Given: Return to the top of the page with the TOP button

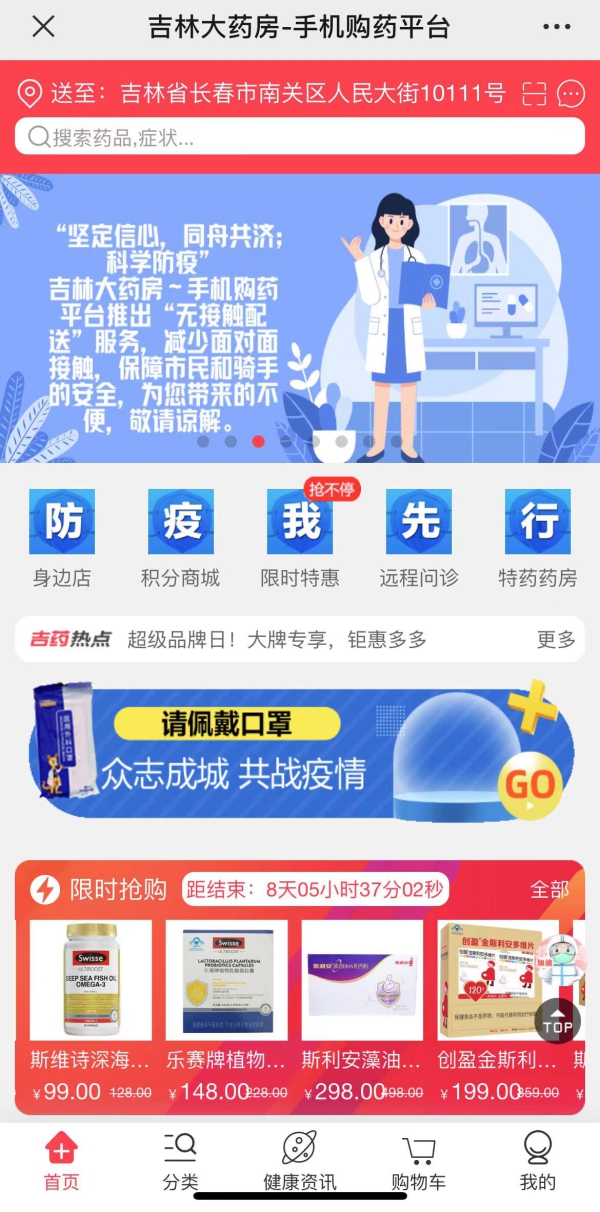Looking at the screenshot, I should coord(558,1022).
